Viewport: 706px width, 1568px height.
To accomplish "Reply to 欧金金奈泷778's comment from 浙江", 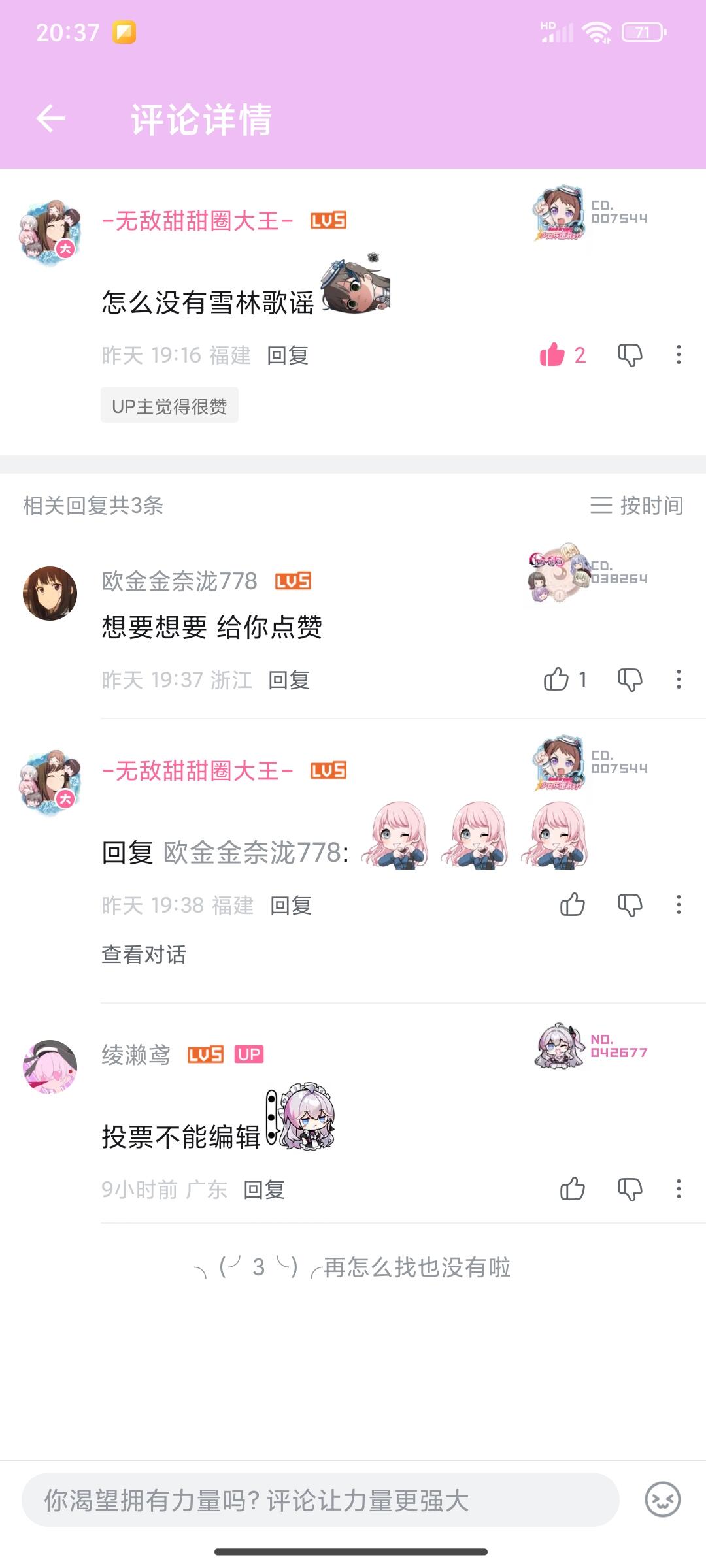I will pyautogui.click(x=289, y=680).
